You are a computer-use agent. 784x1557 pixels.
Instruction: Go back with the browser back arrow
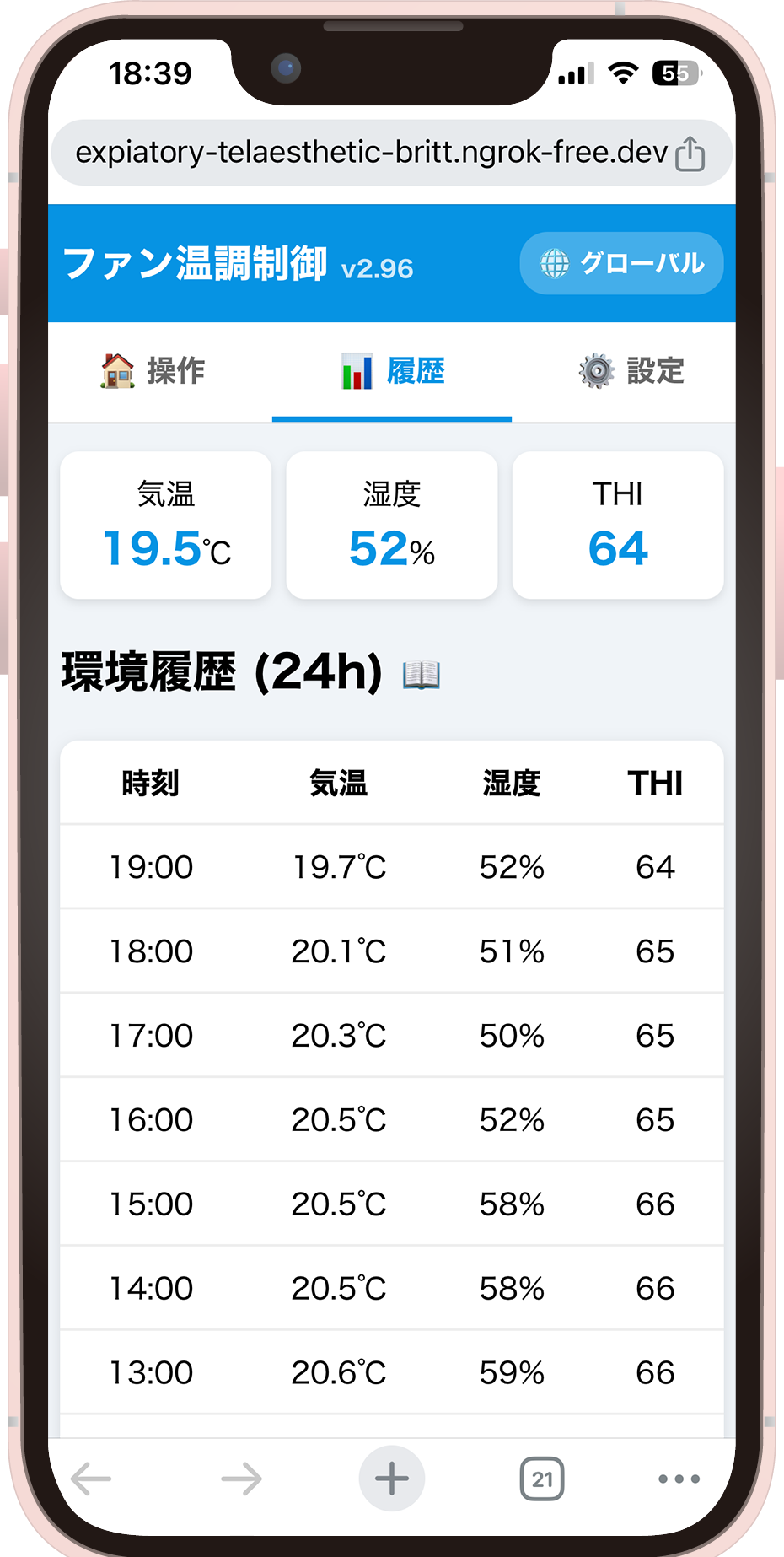tap(91, 1479)
